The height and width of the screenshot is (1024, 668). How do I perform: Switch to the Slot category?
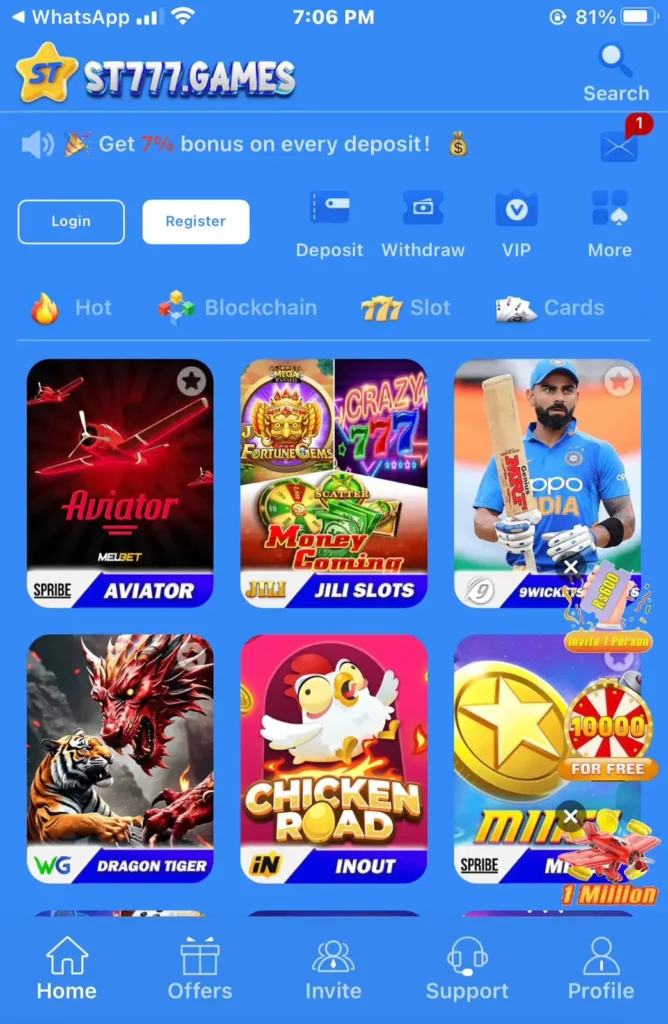click(406, 308)
